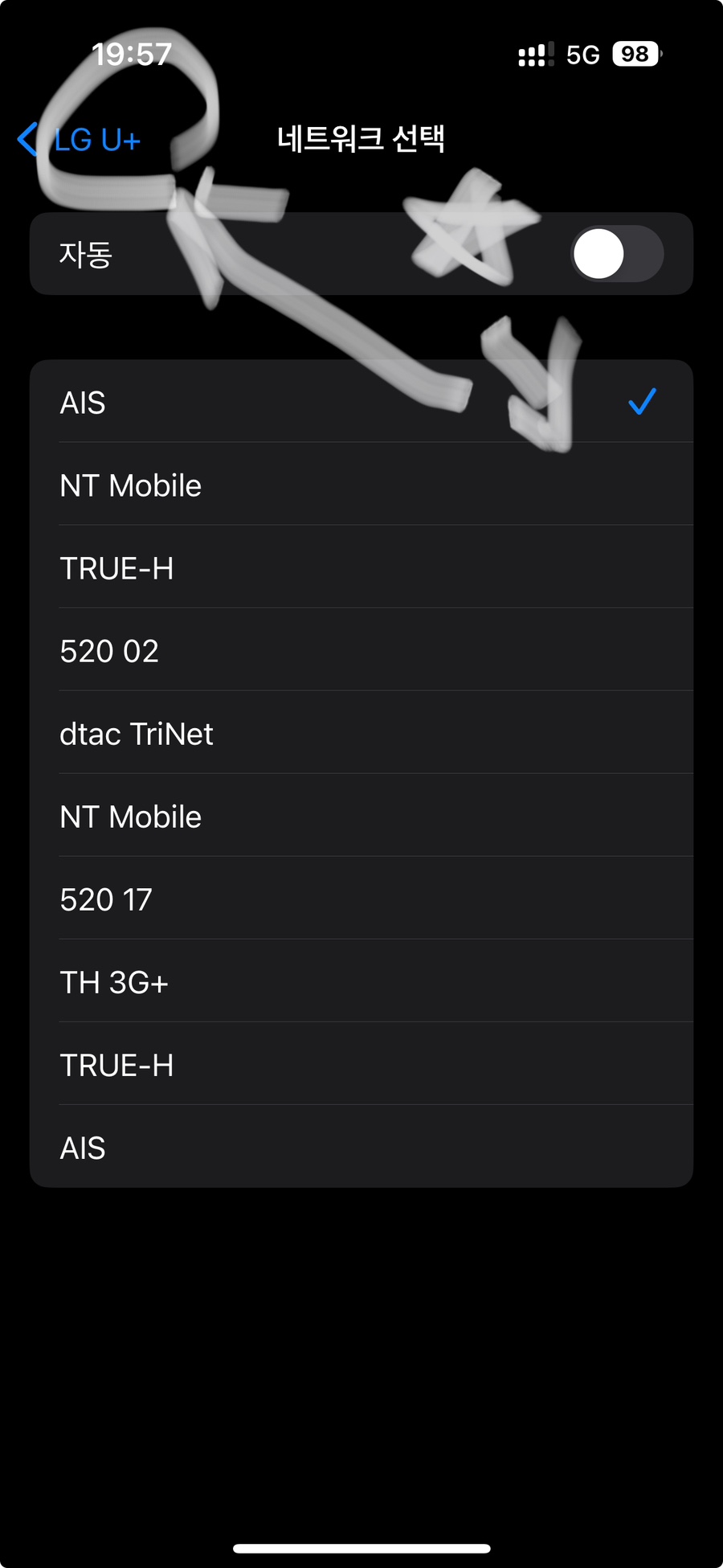Choose the dtac TriNet network
The width and height of the screenshot is (723, 1568).
(x=137, y=734)
